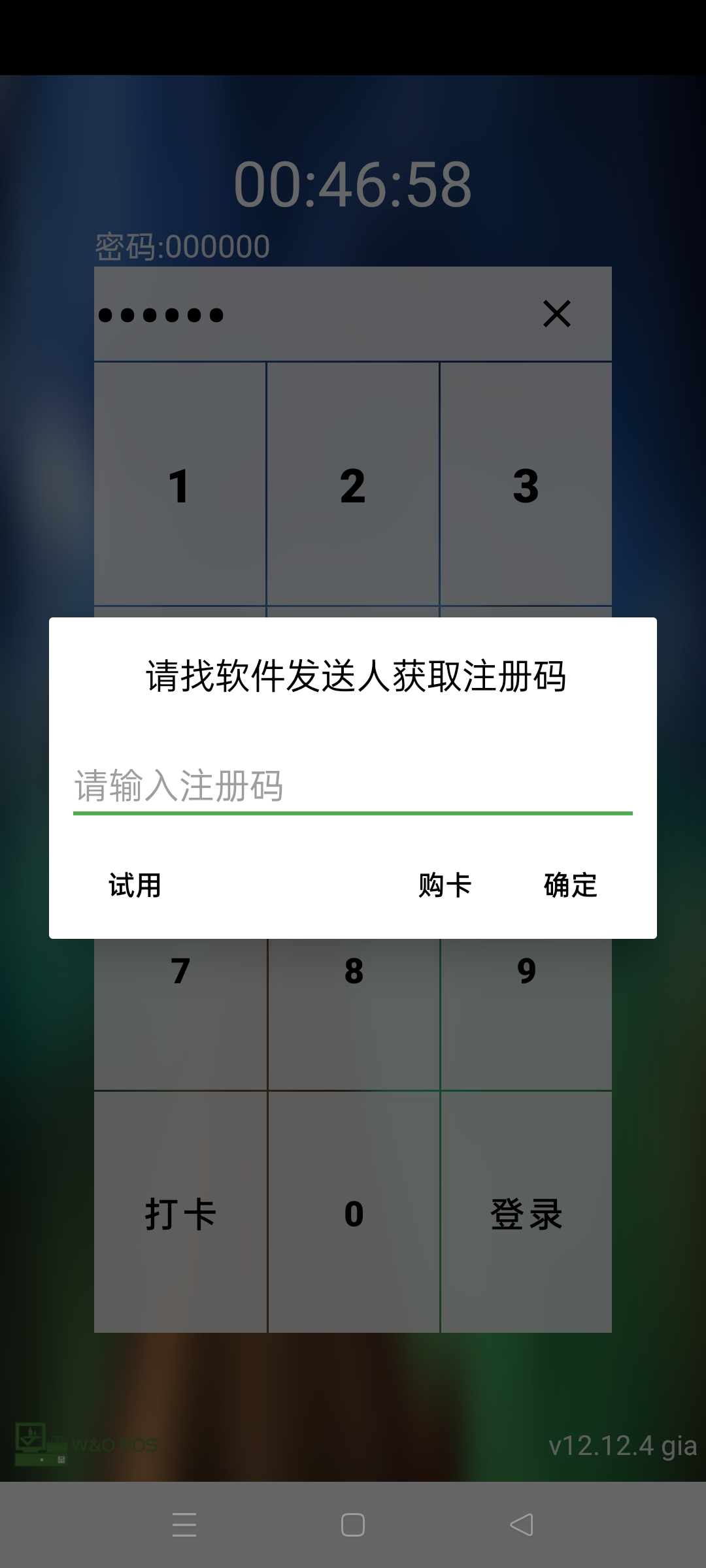Hit the 3 key on the keypad
This screenshot has width=706, height=1568.
tap(526, 485)
